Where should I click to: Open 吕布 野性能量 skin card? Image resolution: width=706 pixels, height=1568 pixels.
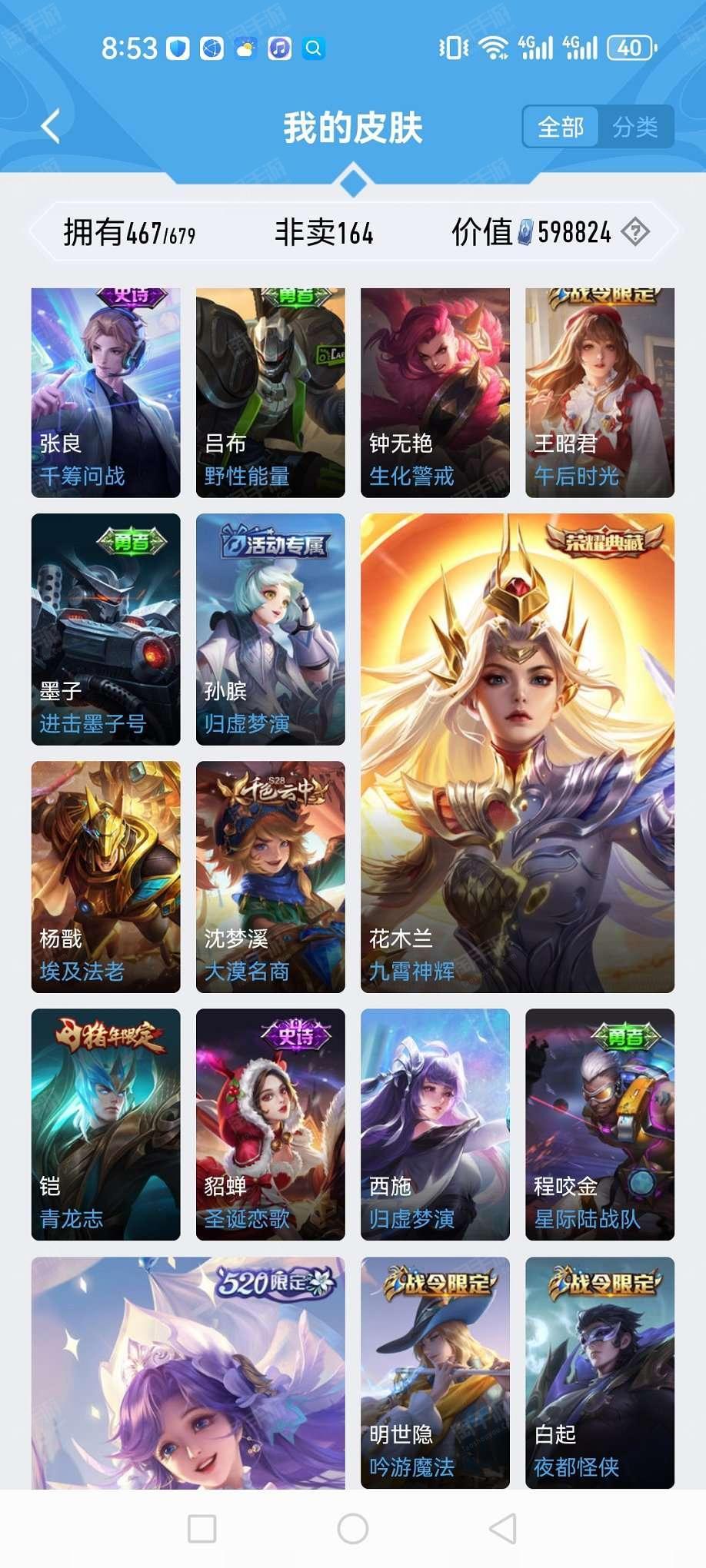click(271, 393)
